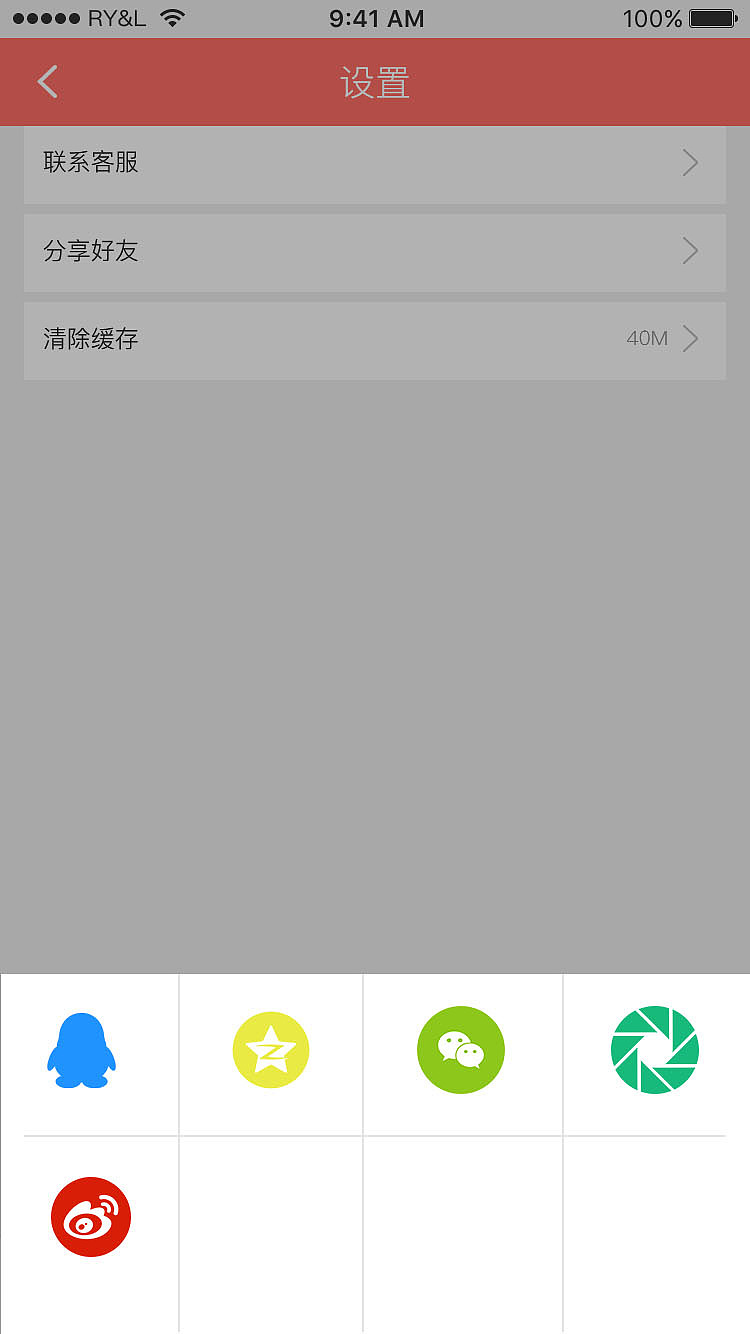Share to Sina Weibo icon

(90, 1217)
